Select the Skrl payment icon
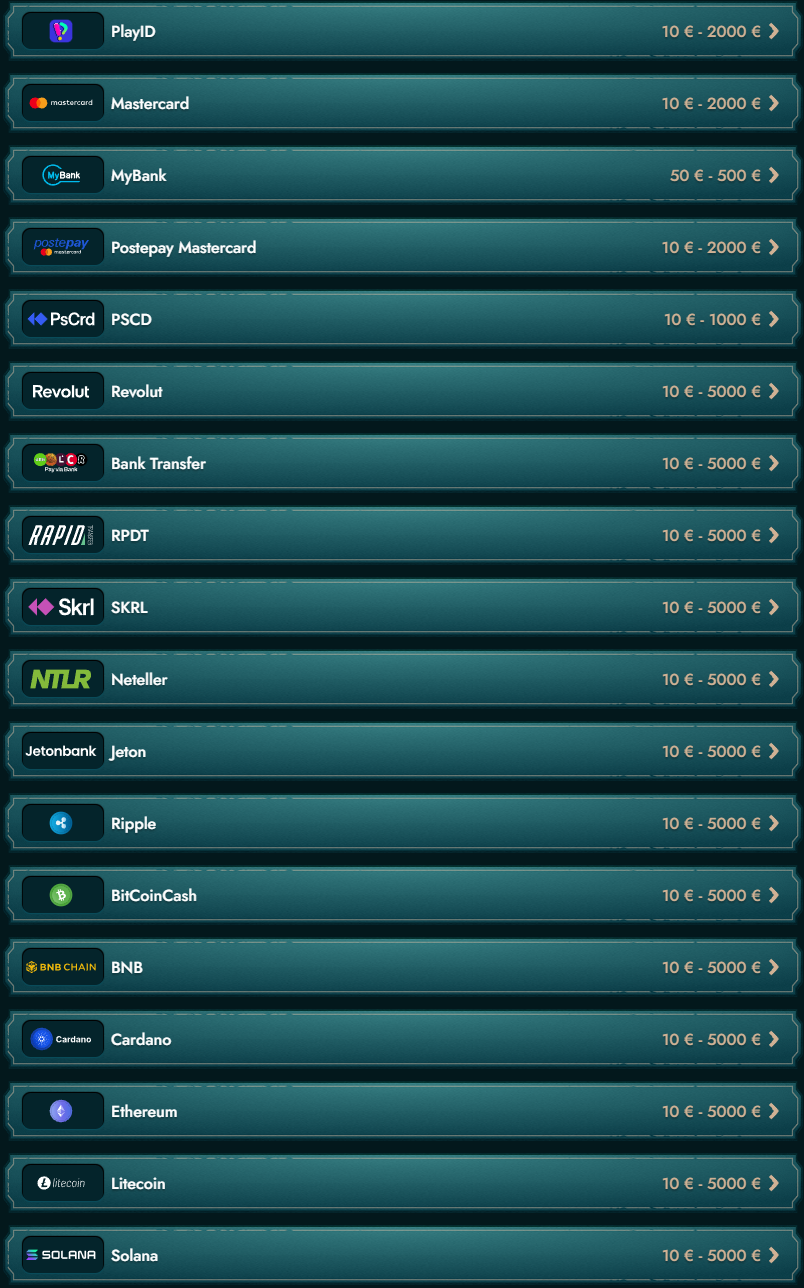The width and height of the screenshot is (804, 1288). tap(62, 607)
